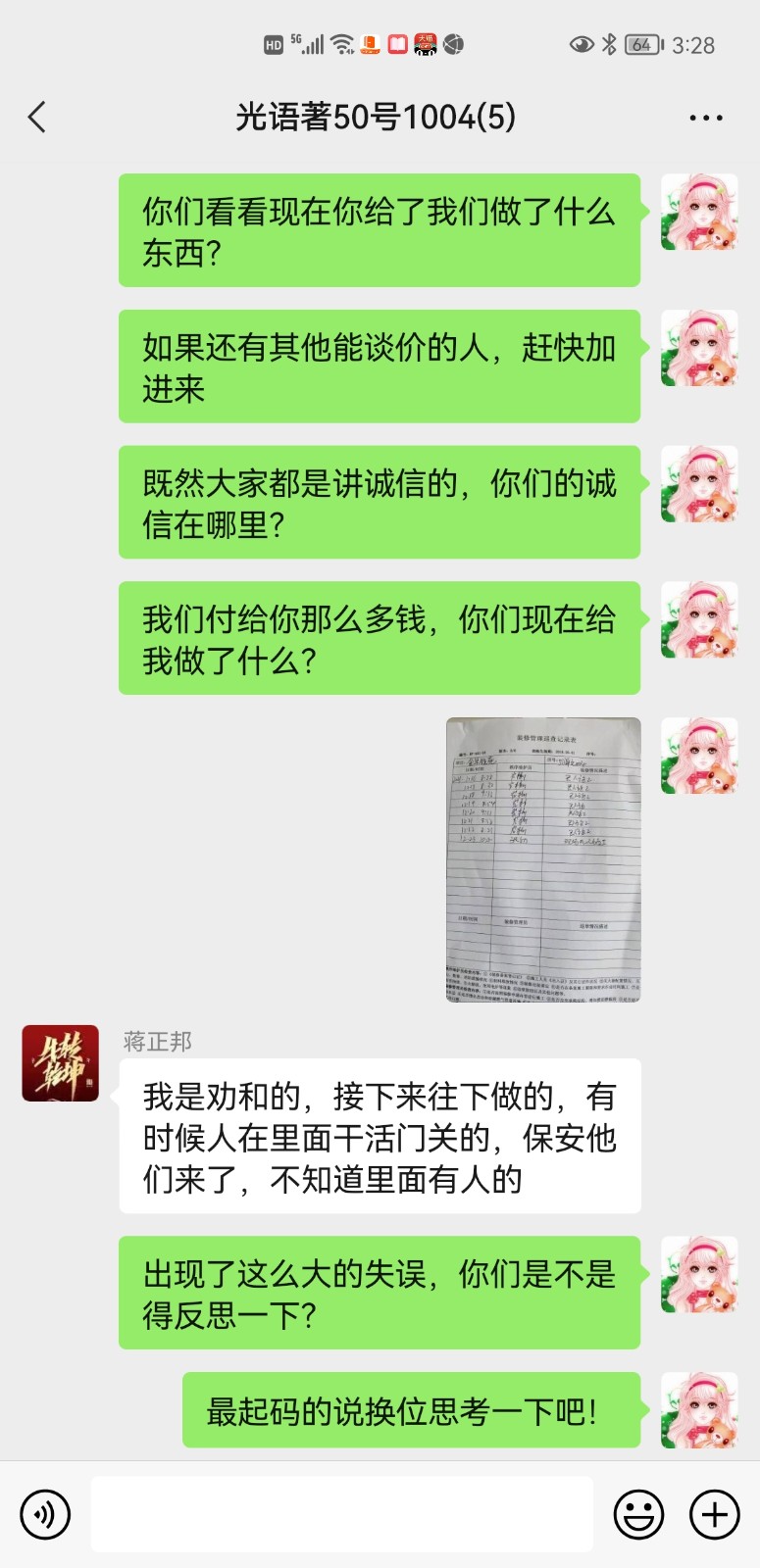Open 蒋正邦's profile avatar
Image resolution: width=760 pixels, height=1568 pixels.
[61, 1063]
